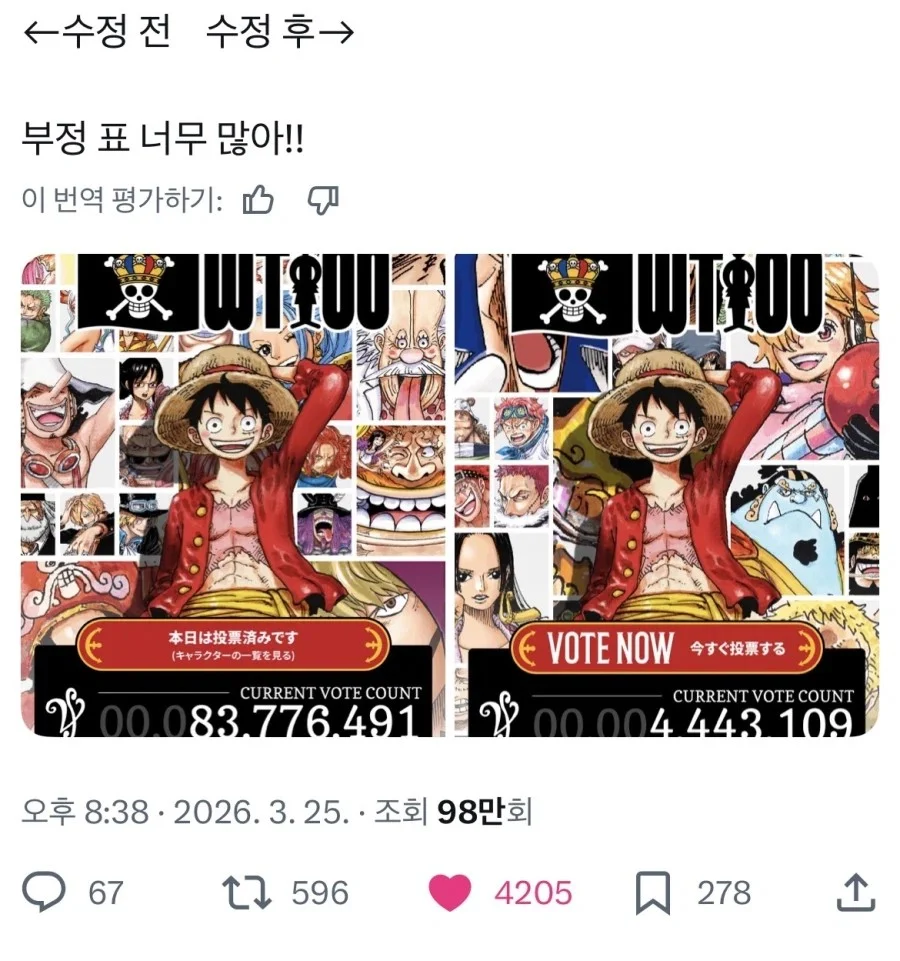This screenshot has height=961, width=900.
Task: Rate the translation with thumbs down
Action: [x=322, y=200]
